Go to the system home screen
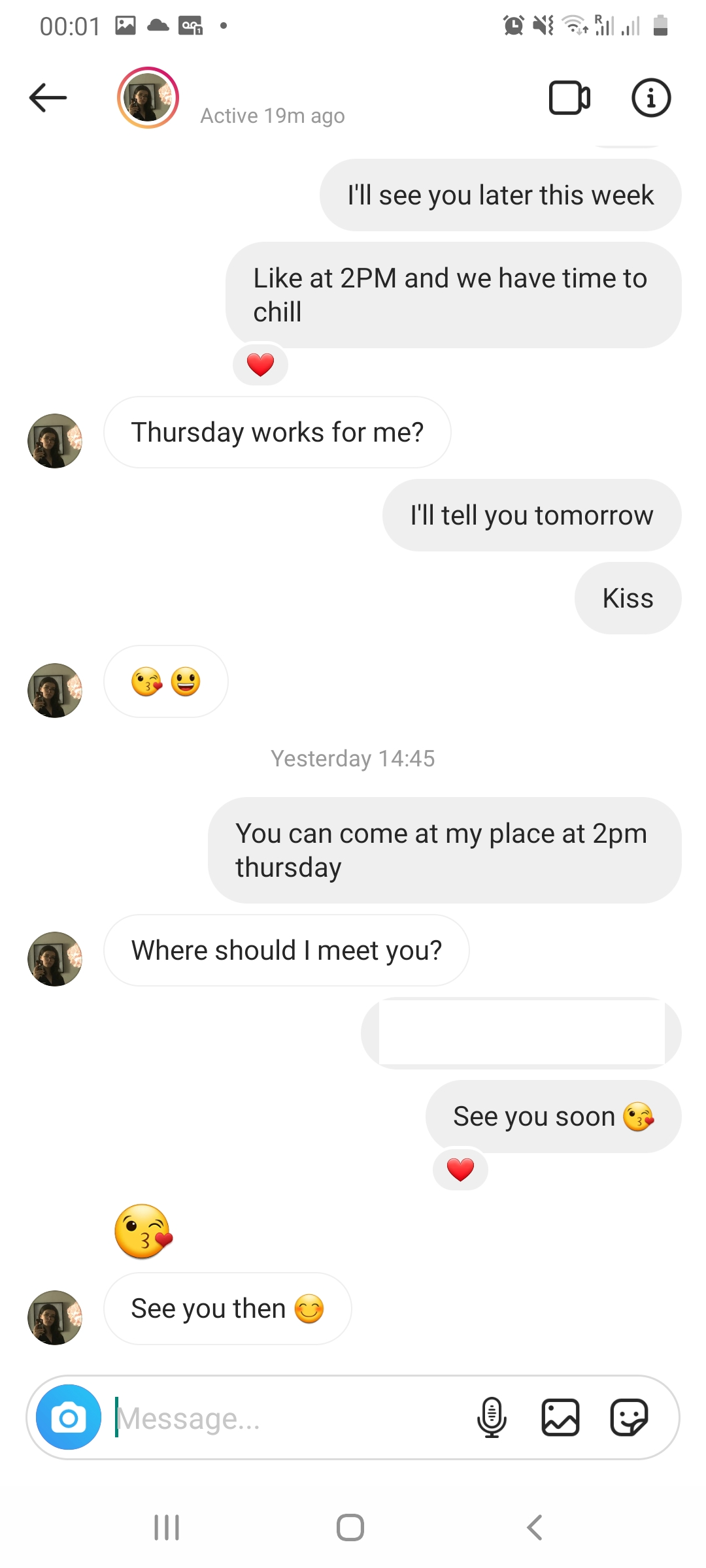The height and width of the screenshot is (1568, 706). tap(350, 1527)
